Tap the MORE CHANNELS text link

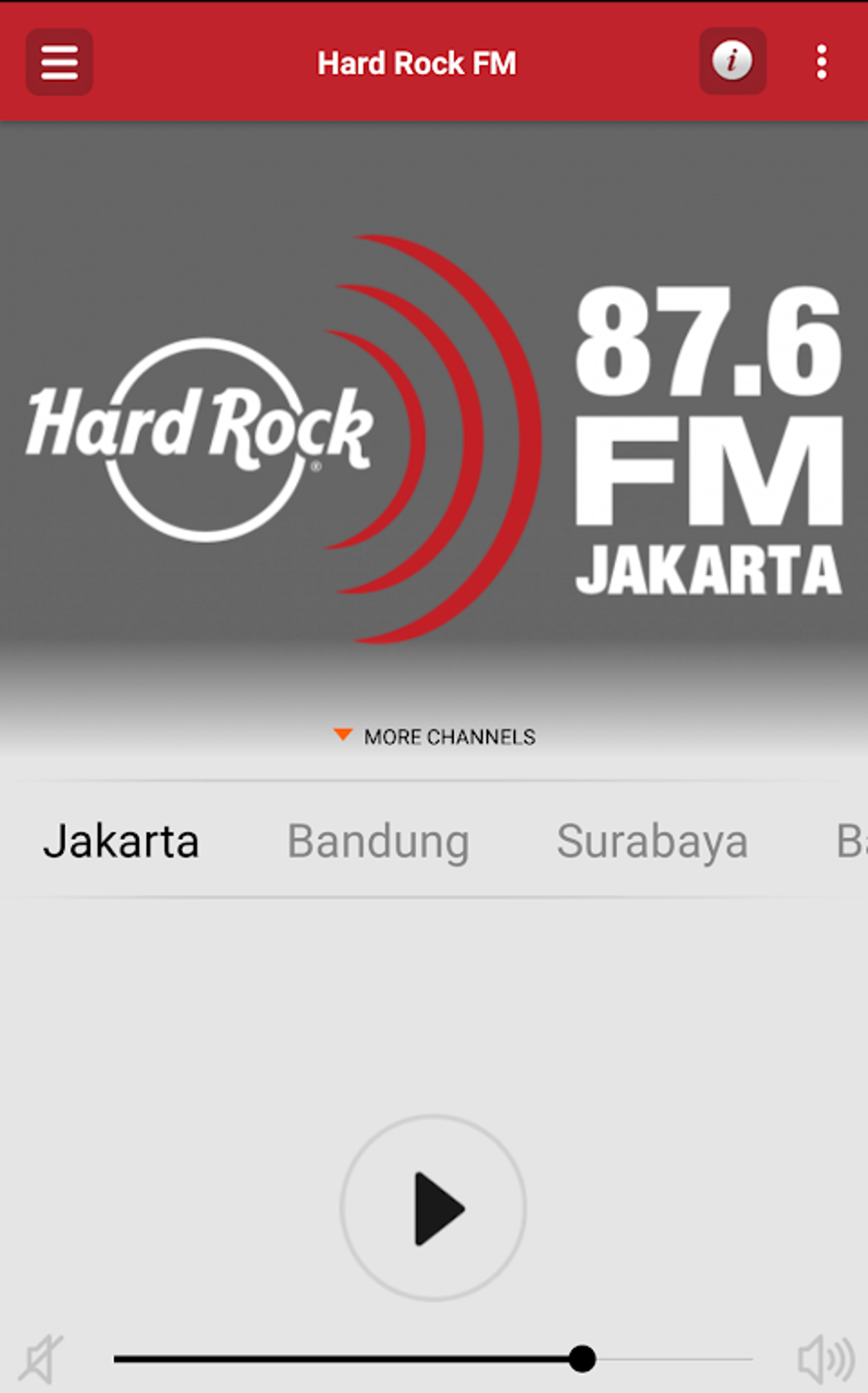tap(449, 737)
